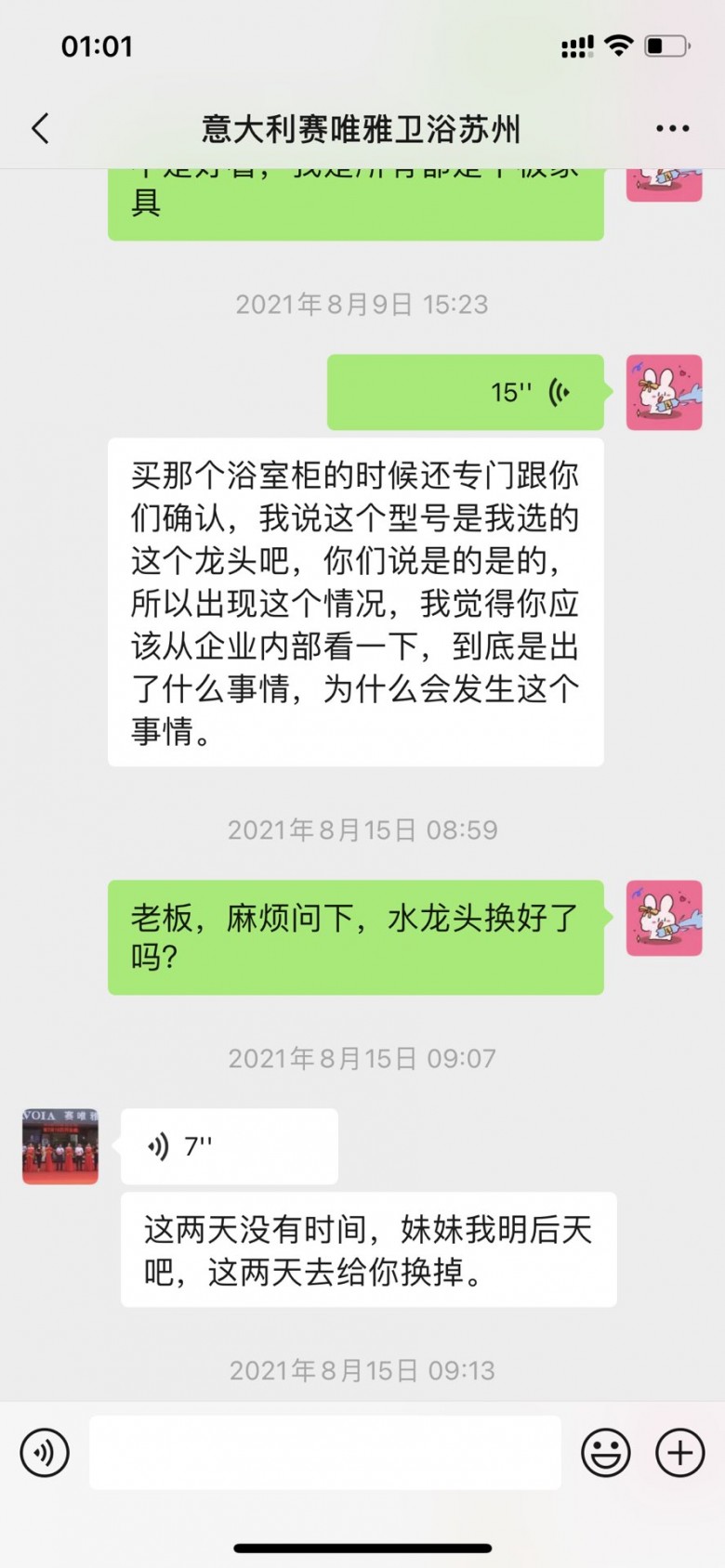Viewport: 725px width, 1568px height.
Task: Switch to voice input mode
Action: pyautogui.click(x=45, y=1453)
